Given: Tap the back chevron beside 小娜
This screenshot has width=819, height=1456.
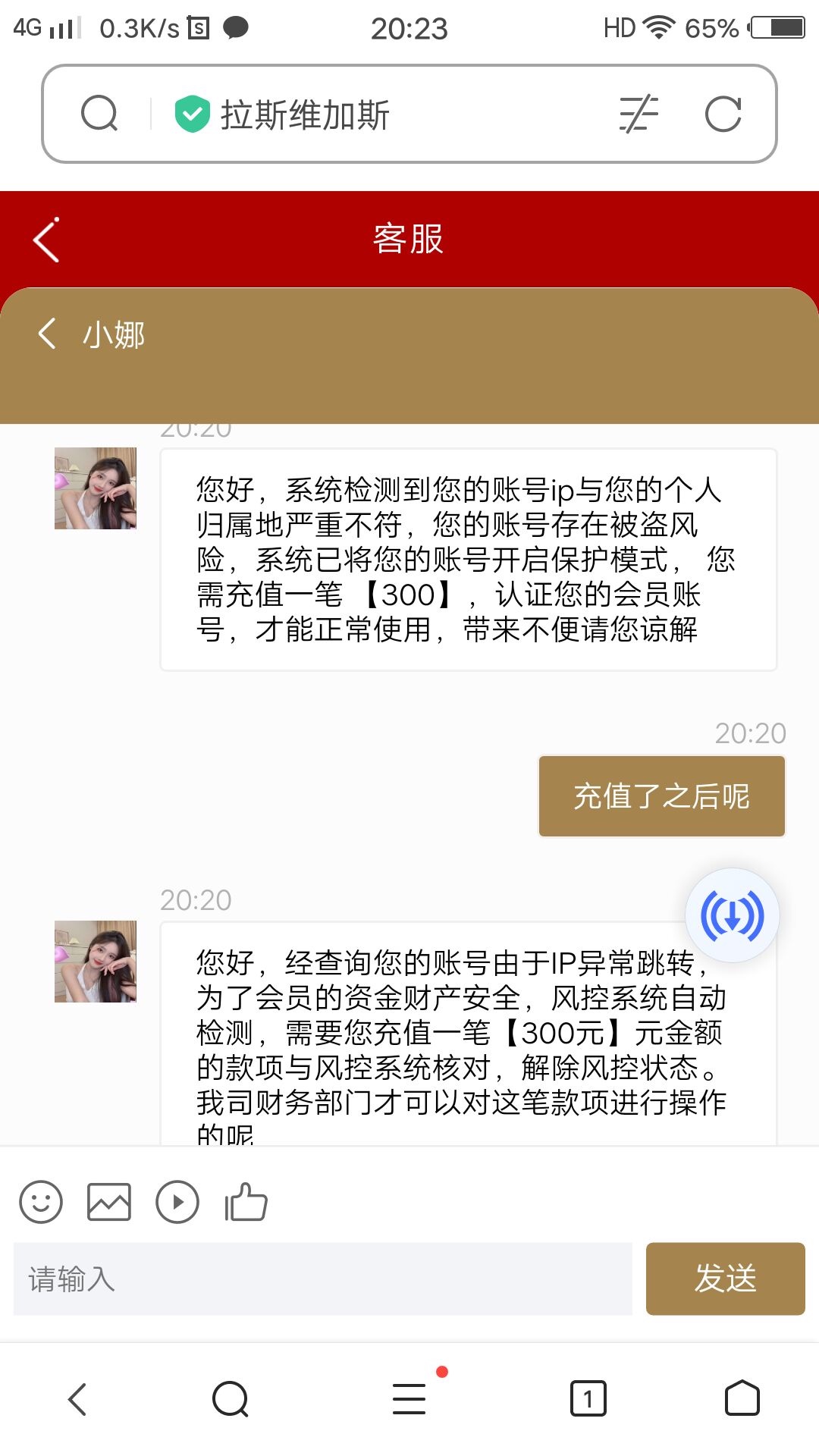Looking at the screenshot, I should pyautogui.click(x=45, y=334).
